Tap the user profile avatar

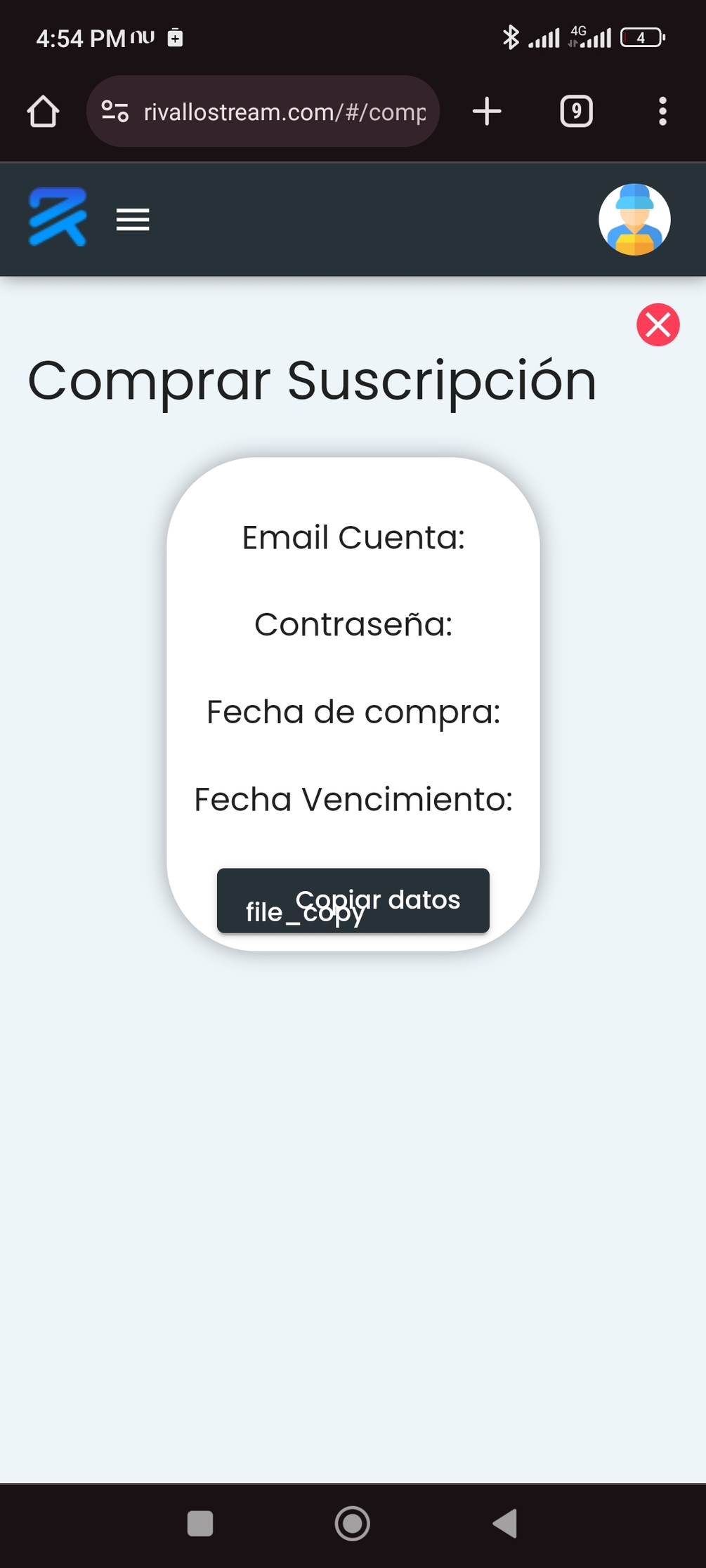tap(634, 219)
